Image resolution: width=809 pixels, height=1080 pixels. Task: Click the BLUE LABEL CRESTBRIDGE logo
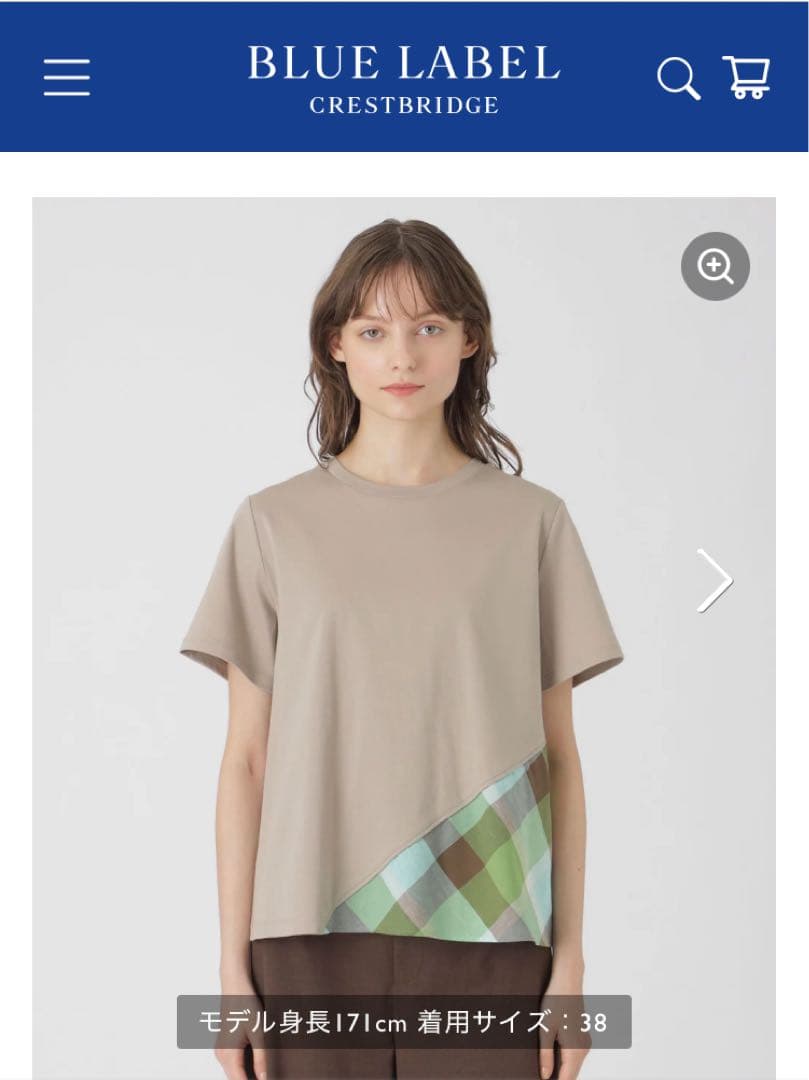click(404, 80)
